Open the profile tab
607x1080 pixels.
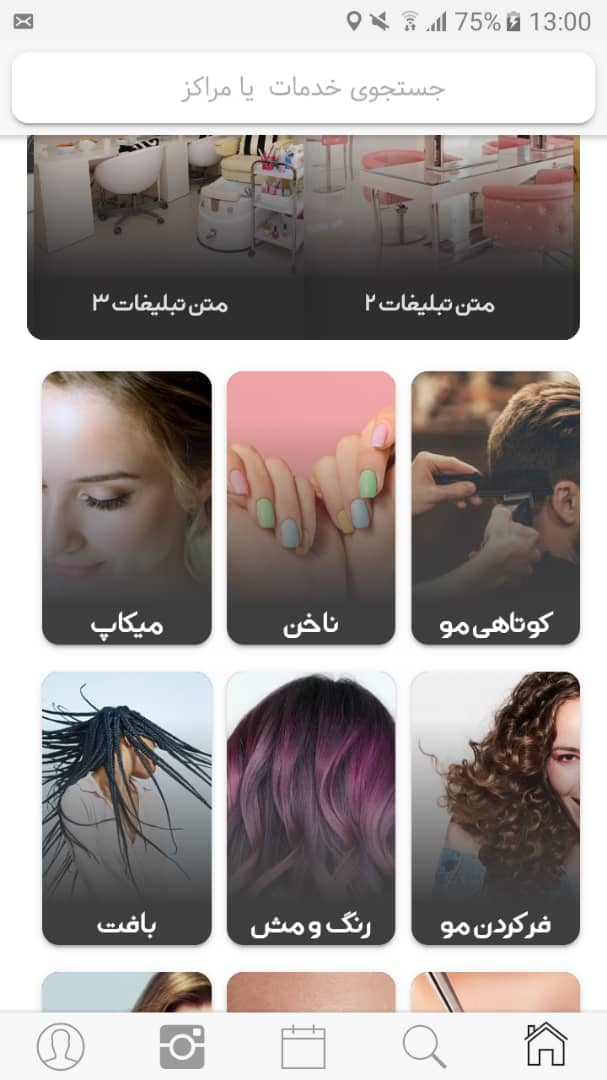click(61, 1046)
